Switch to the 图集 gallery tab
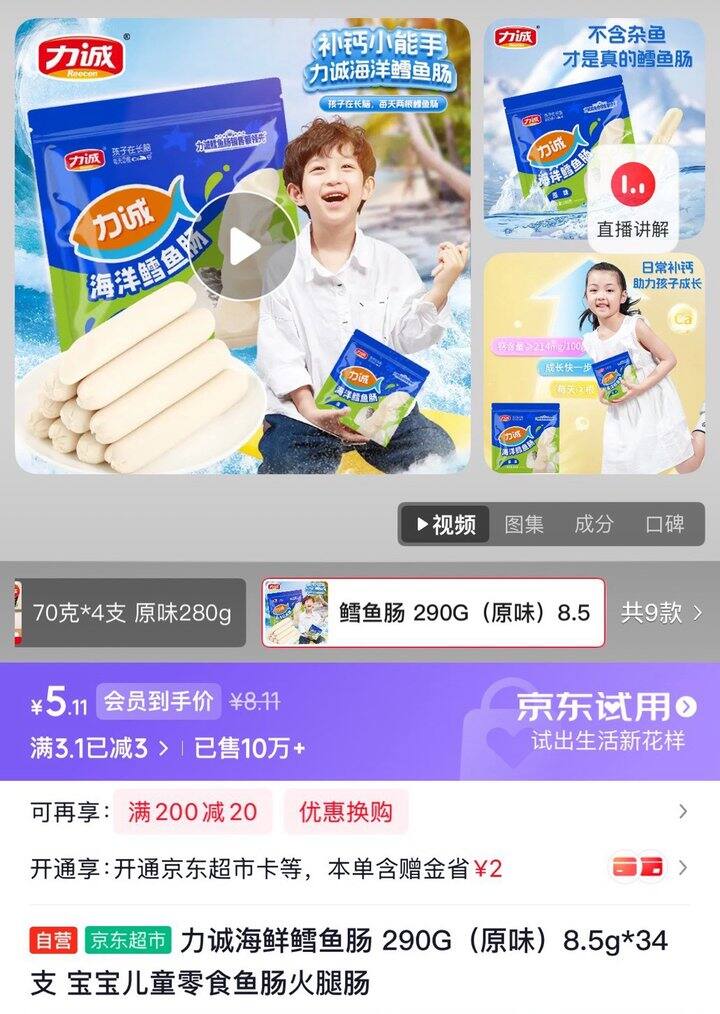This screenshot has height=1014, width=720. [524, 524]
